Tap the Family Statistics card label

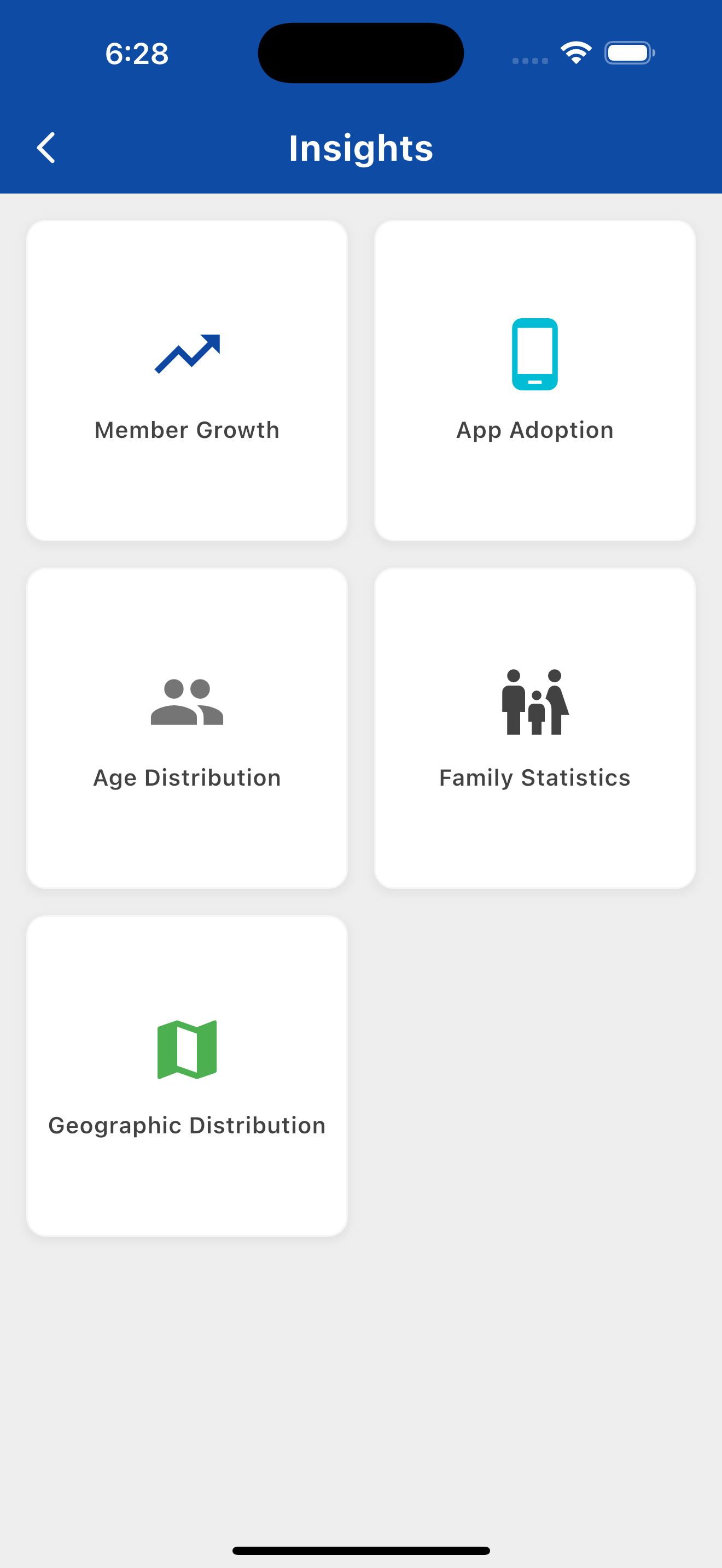click(x=534, y=777)
